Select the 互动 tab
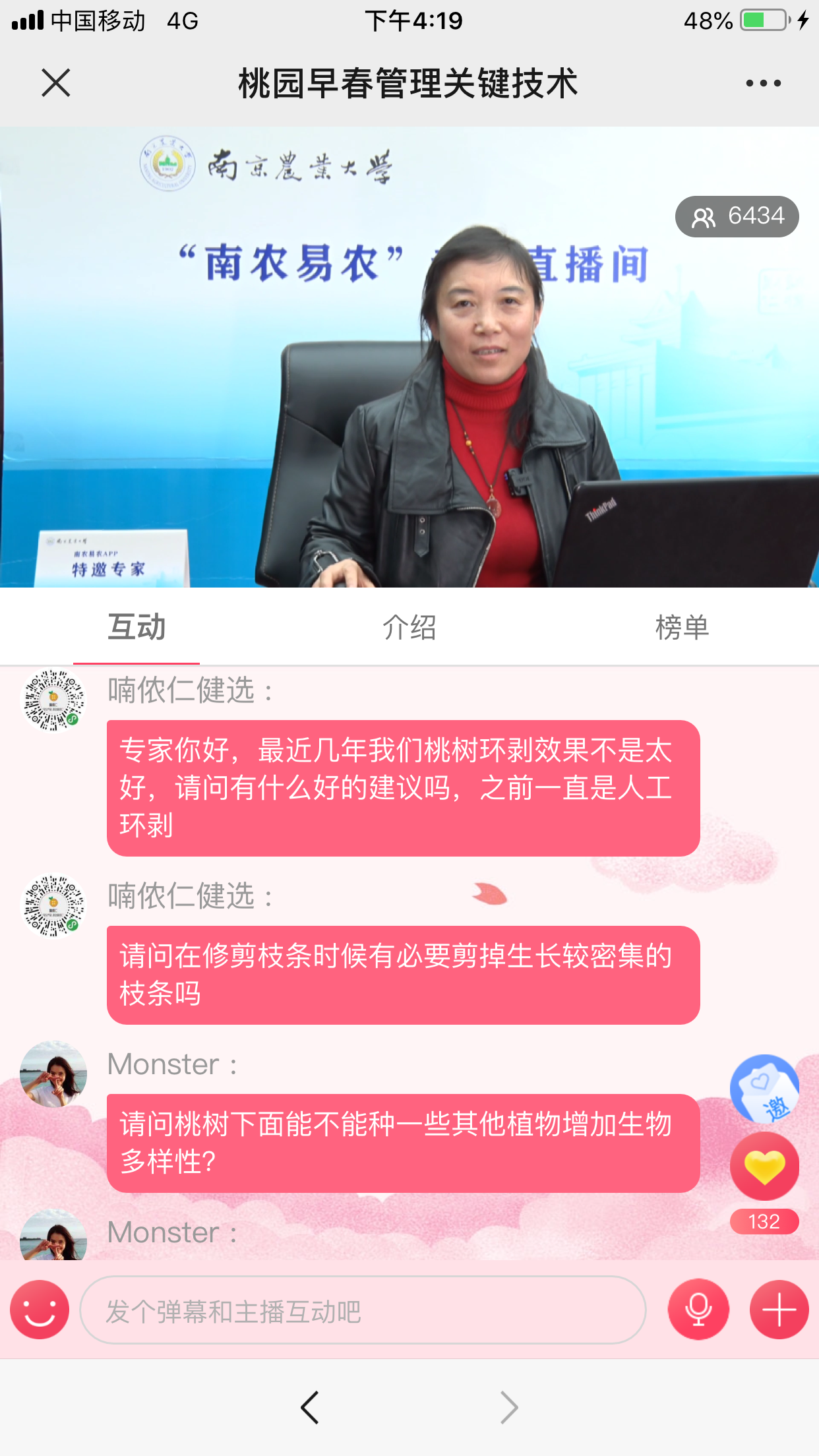Image resolution: width=819 pixels, height=1456 pixels. click(136, 627)
